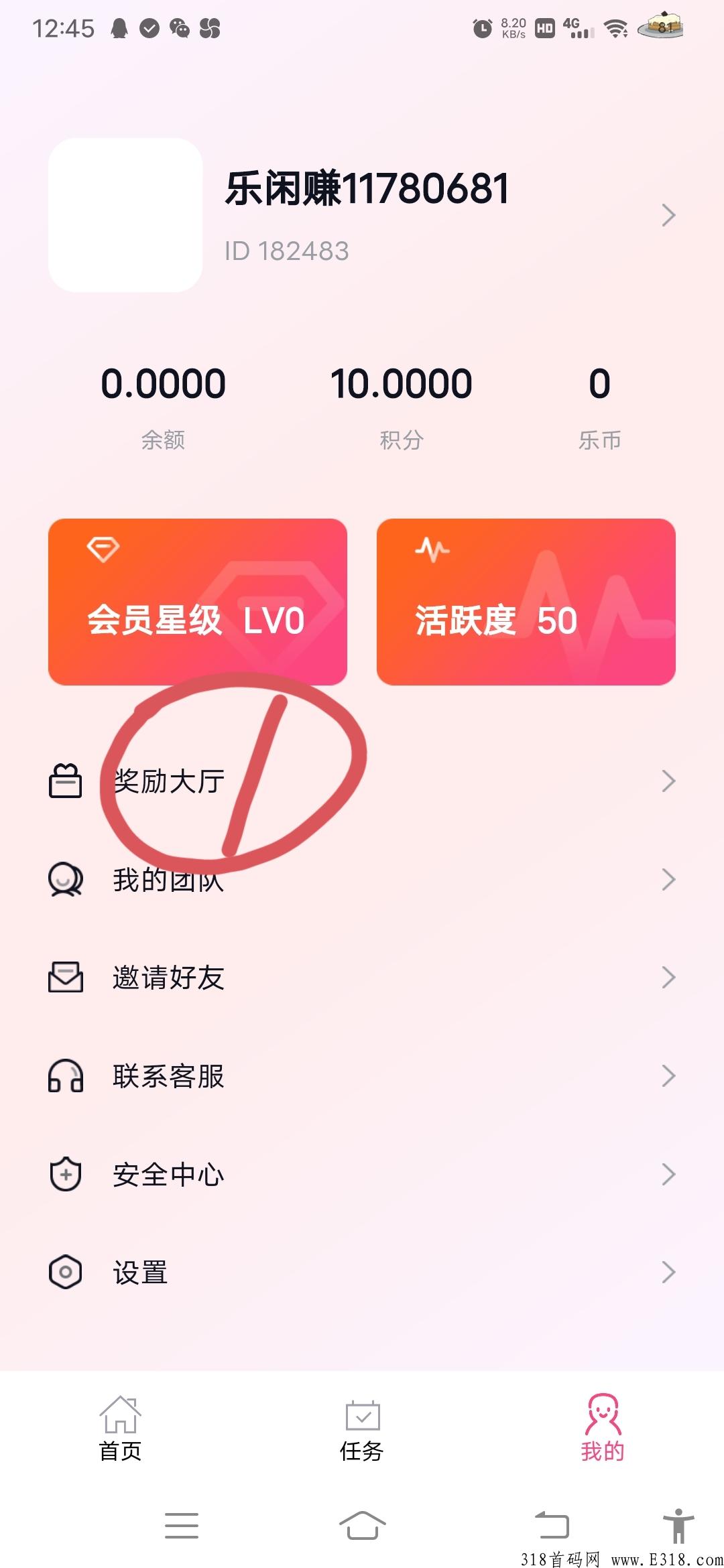This screenshot has width=724, height=1568.
Task: Open 奖励大厅 rewards hall
Action: [362, 781]
